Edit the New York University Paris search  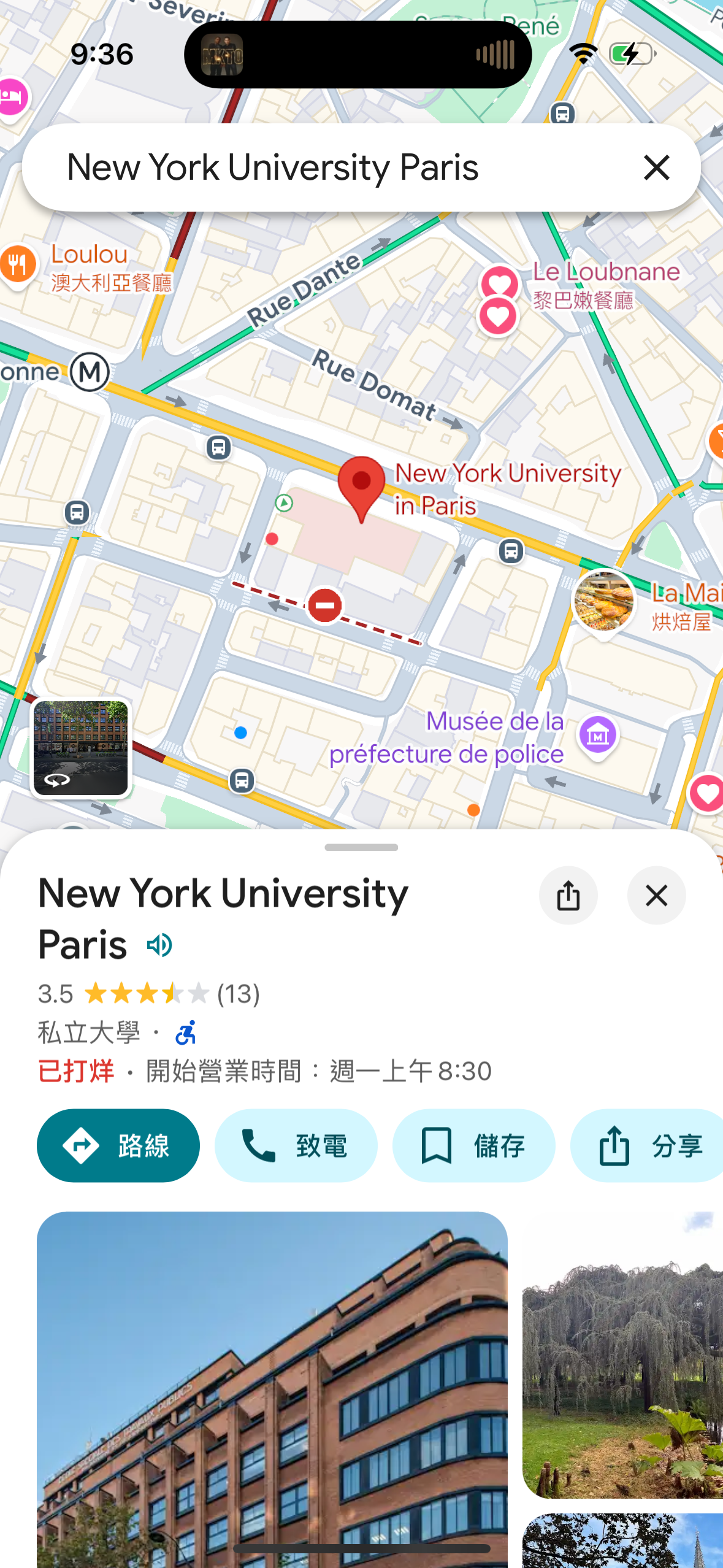pos(273,167)
